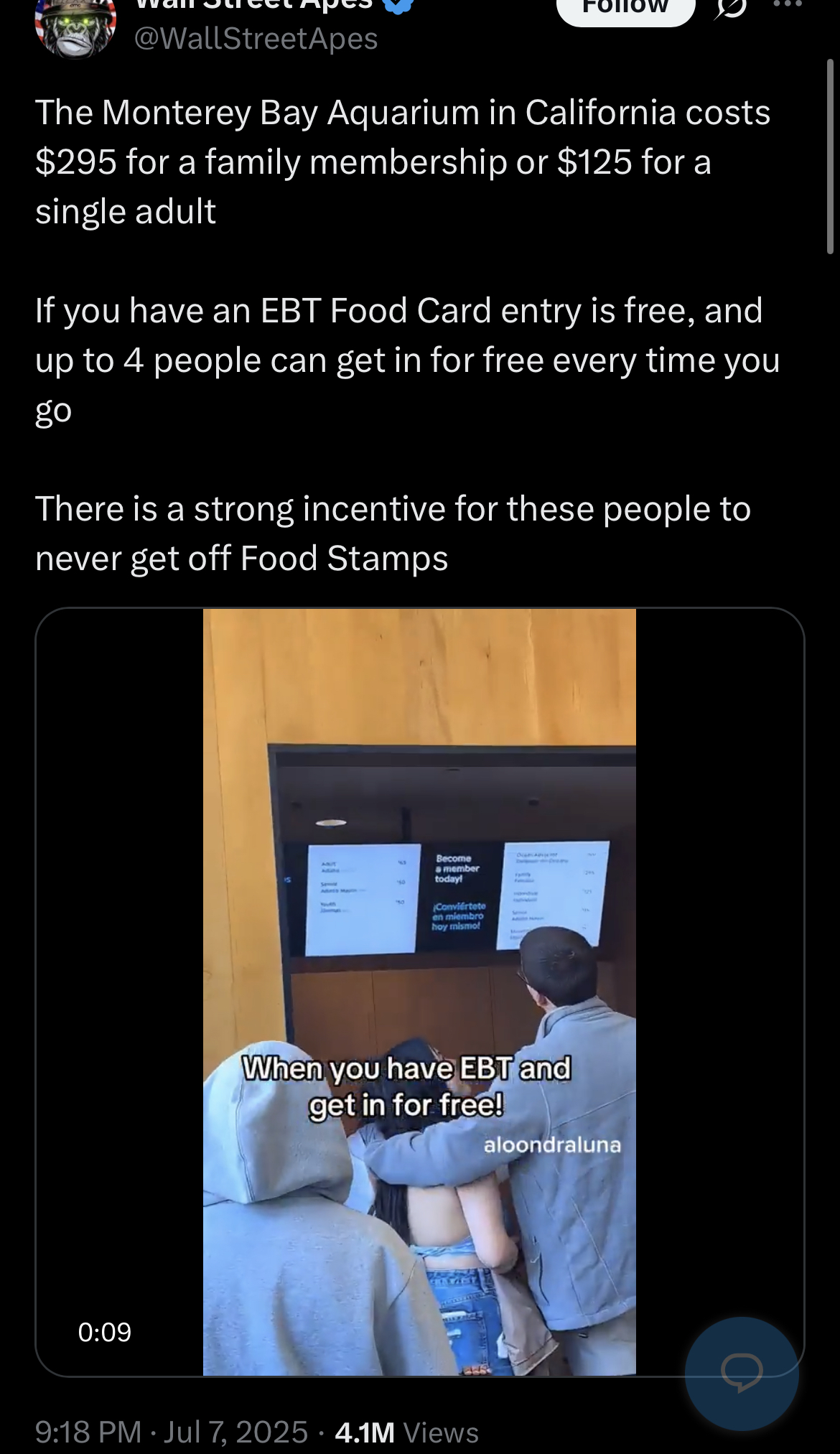
Task: Play the aquarium EBT video
Action: point(419,991)
